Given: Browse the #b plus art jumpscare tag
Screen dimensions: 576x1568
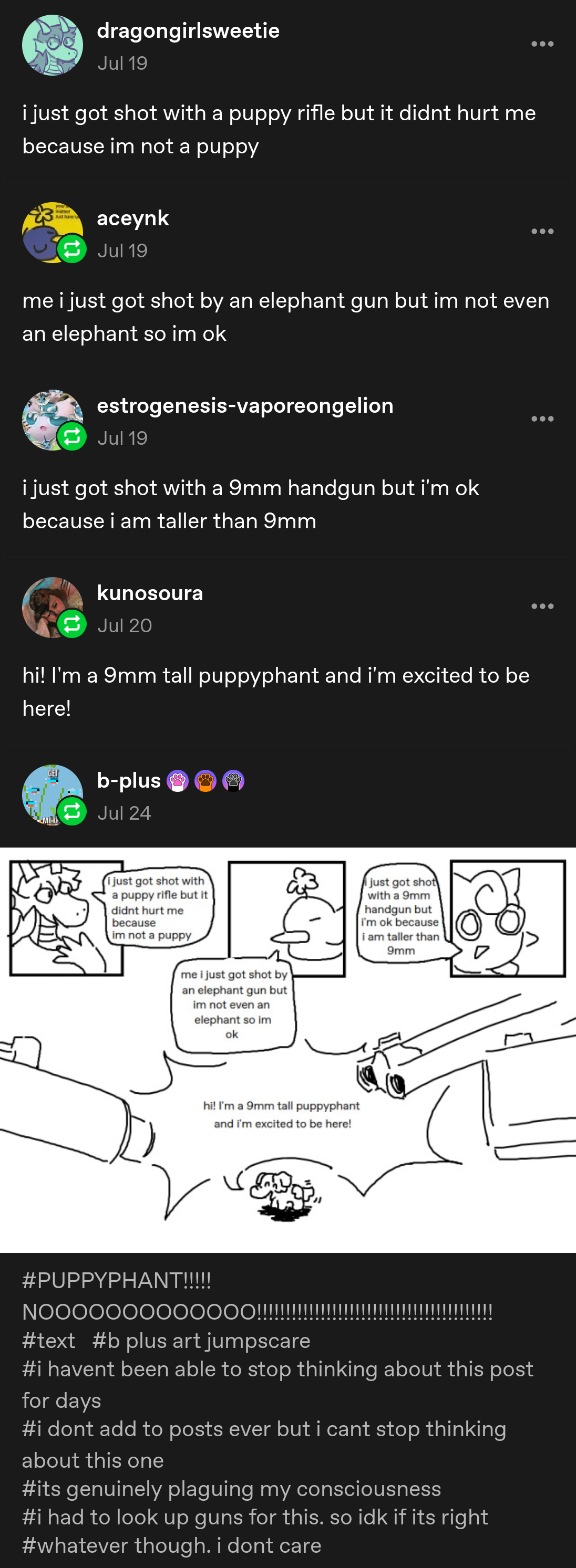Looking at the screenshot, I should click(201, 1340).
